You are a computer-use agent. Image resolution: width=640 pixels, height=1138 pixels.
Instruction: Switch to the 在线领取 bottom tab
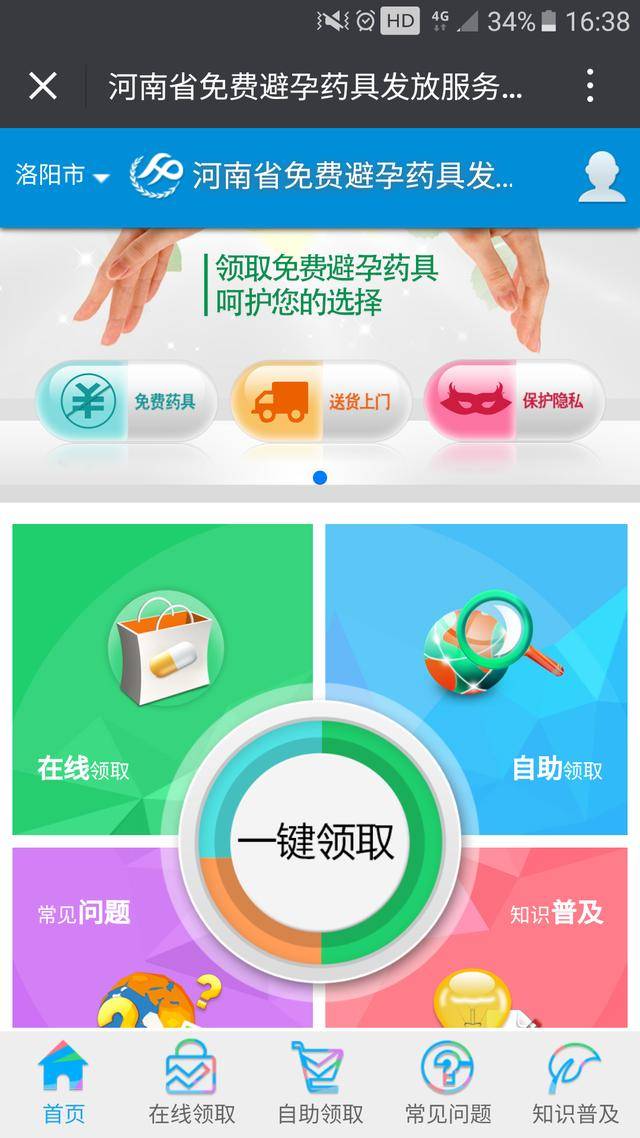click(192, 1083)
